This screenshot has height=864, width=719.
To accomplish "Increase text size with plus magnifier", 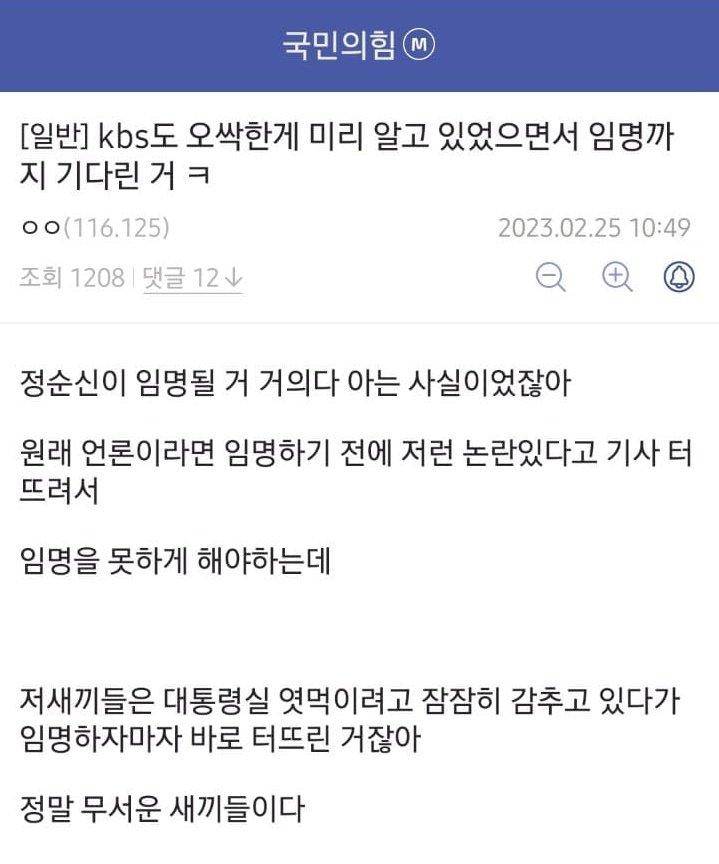I will pos(617,277).
